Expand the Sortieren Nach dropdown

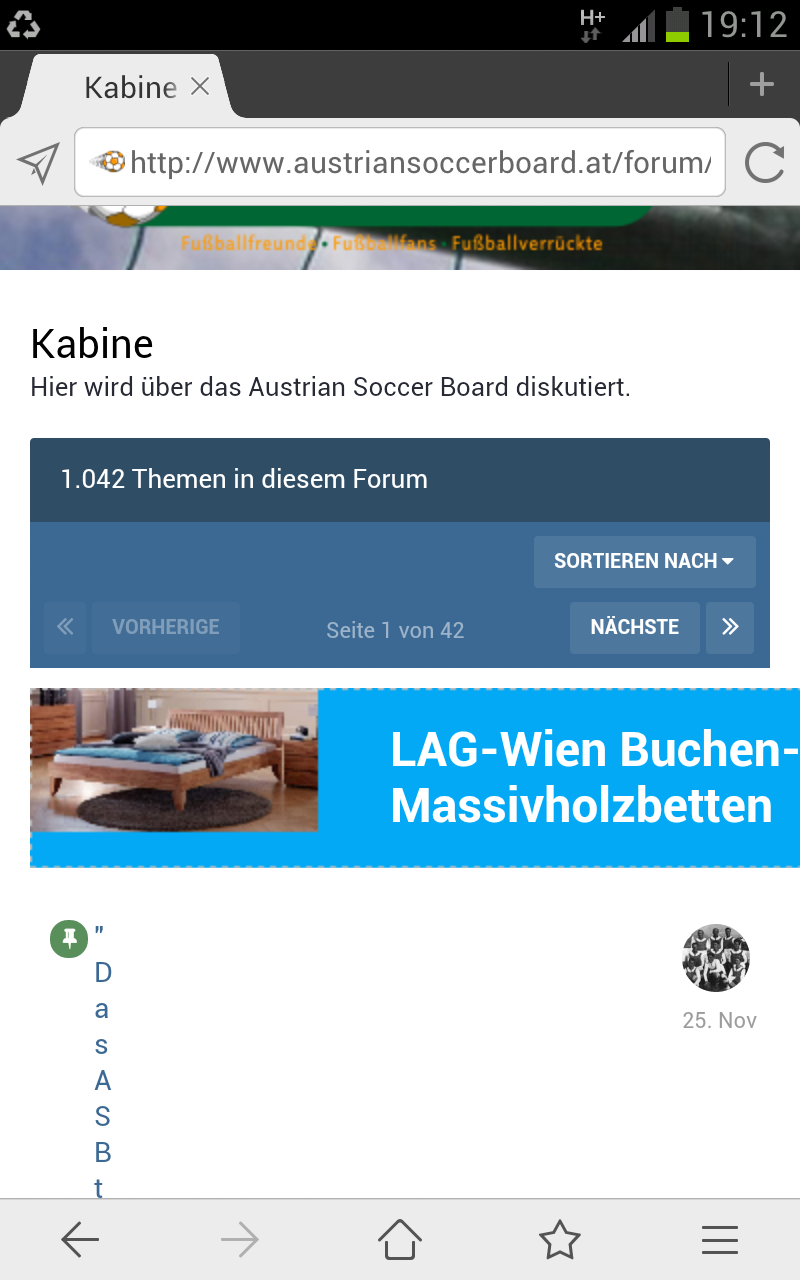(645, 561)
